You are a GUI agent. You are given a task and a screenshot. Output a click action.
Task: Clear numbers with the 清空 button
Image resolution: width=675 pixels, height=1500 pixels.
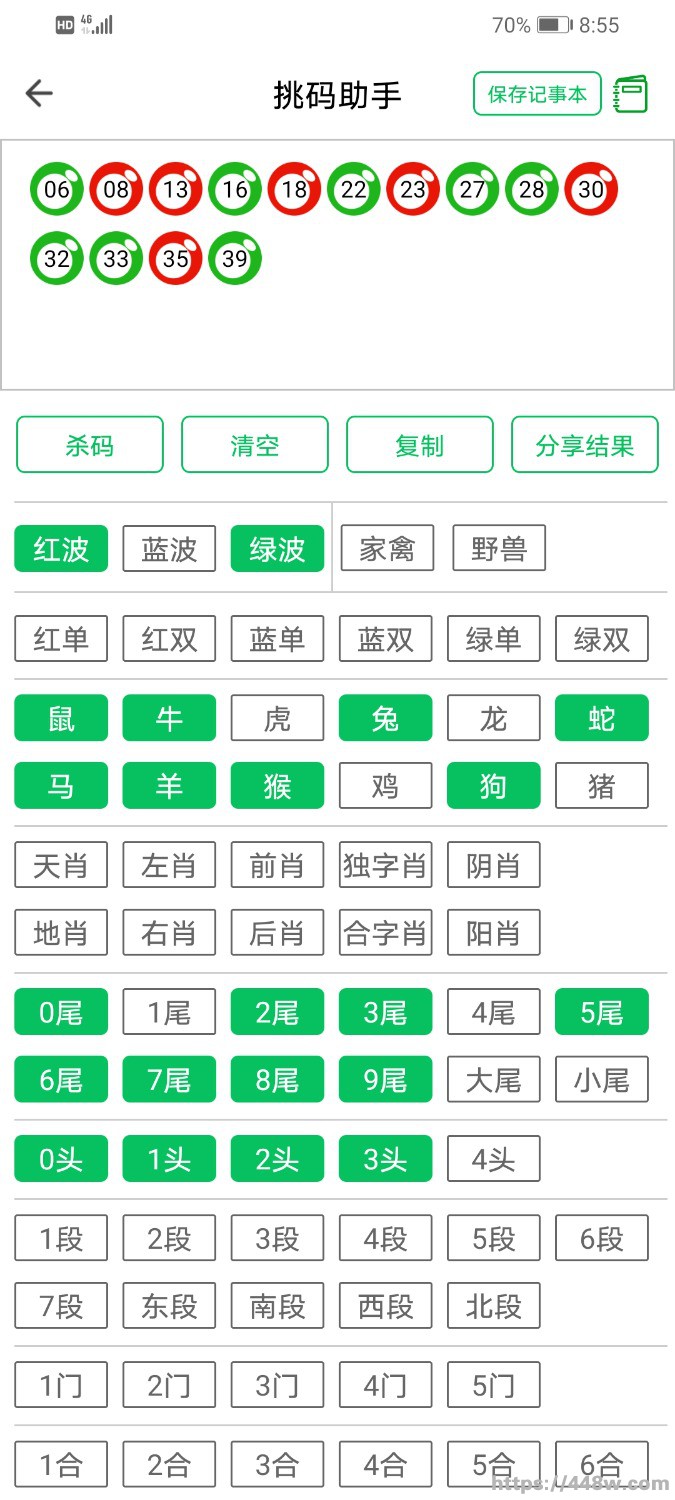point(255,445)
